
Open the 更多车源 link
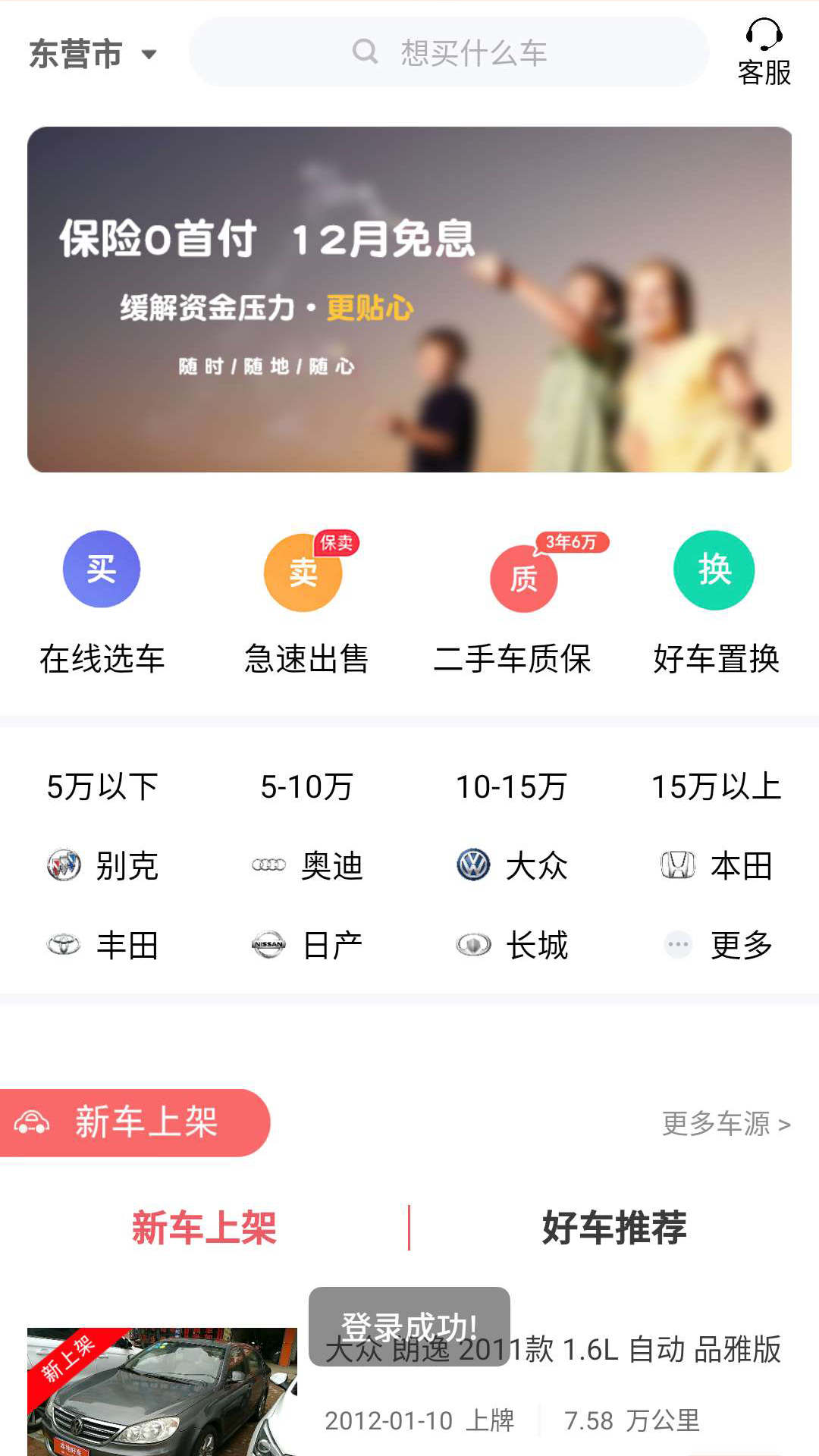coord(726,1123)
